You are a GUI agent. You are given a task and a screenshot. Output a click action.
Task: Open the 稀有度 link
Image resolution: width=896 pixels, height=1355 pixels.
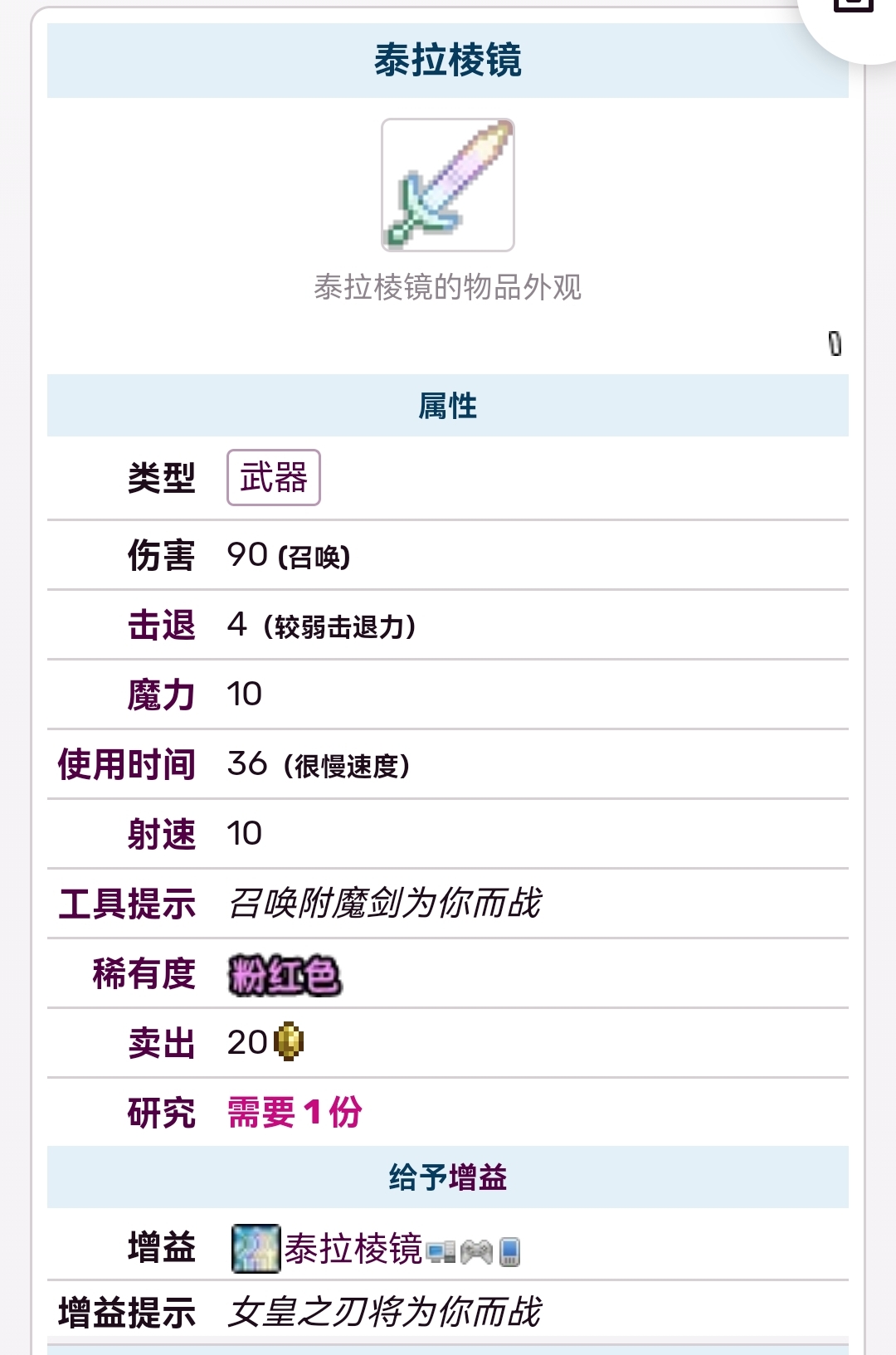pyautogui.click(x=144, y=973)
